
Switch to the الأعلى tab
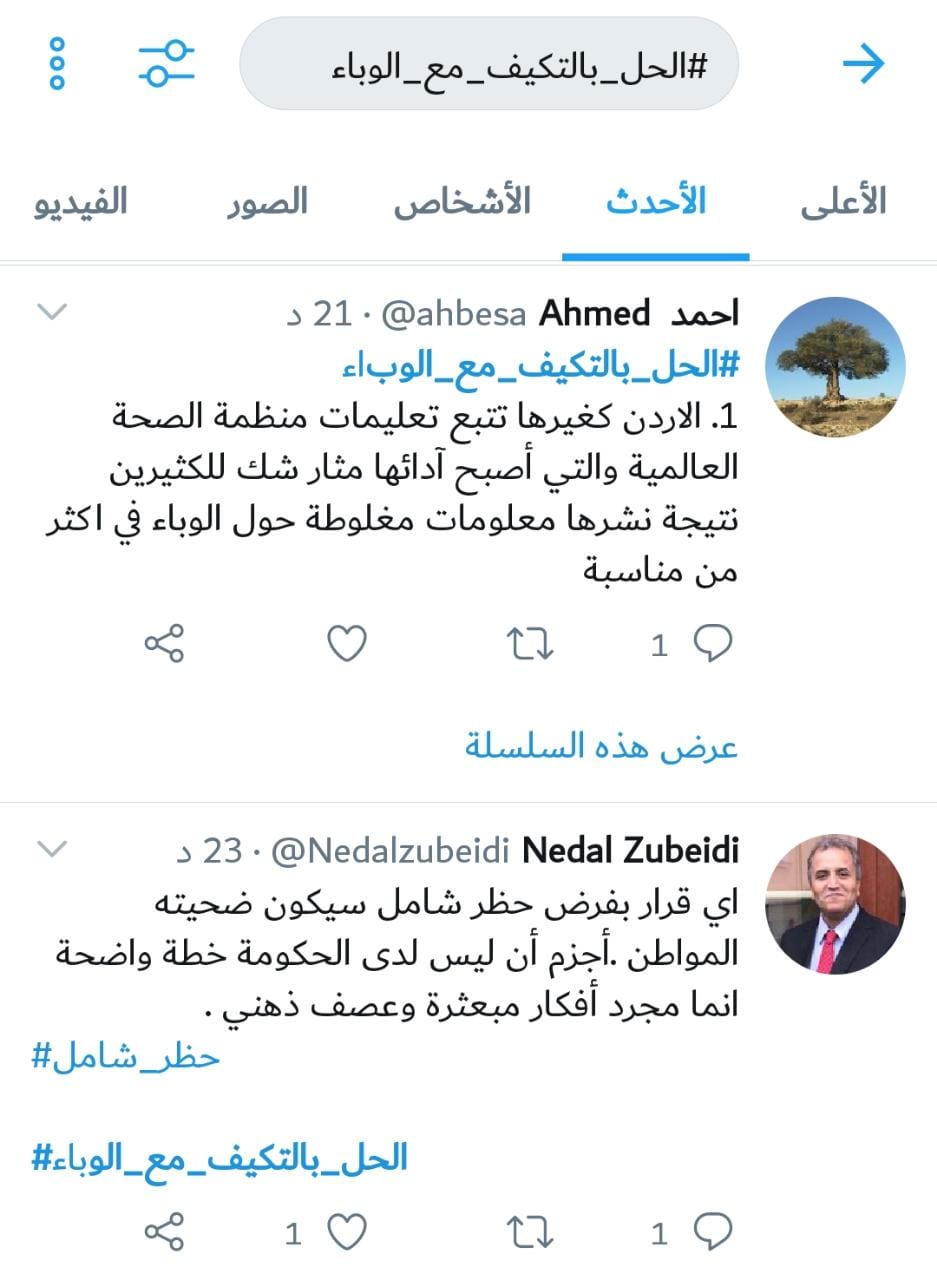click(x=843, y=202)
